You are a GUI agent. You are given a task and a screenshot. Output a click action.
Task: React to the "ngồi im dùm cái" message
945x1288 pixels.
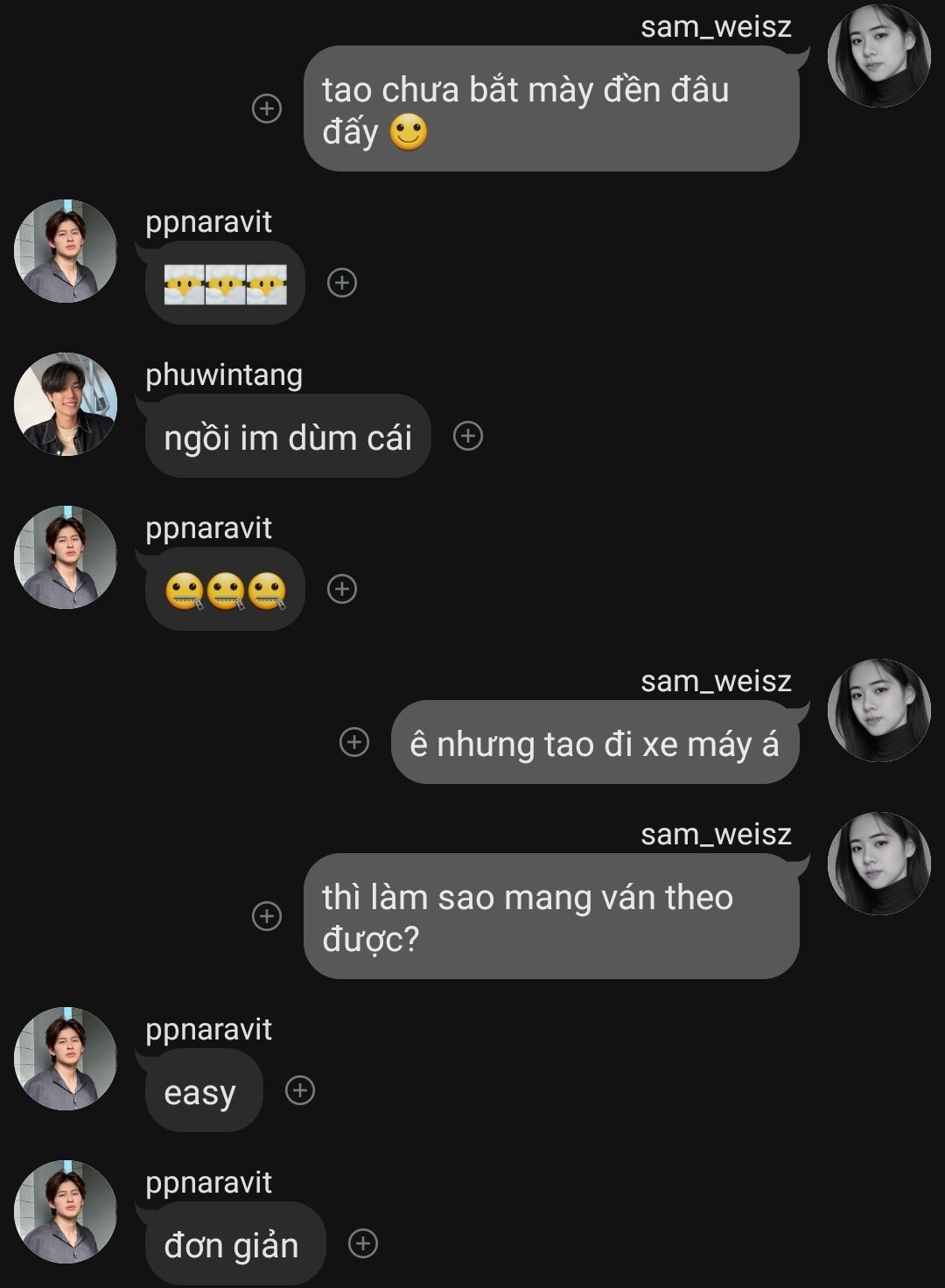468,436
